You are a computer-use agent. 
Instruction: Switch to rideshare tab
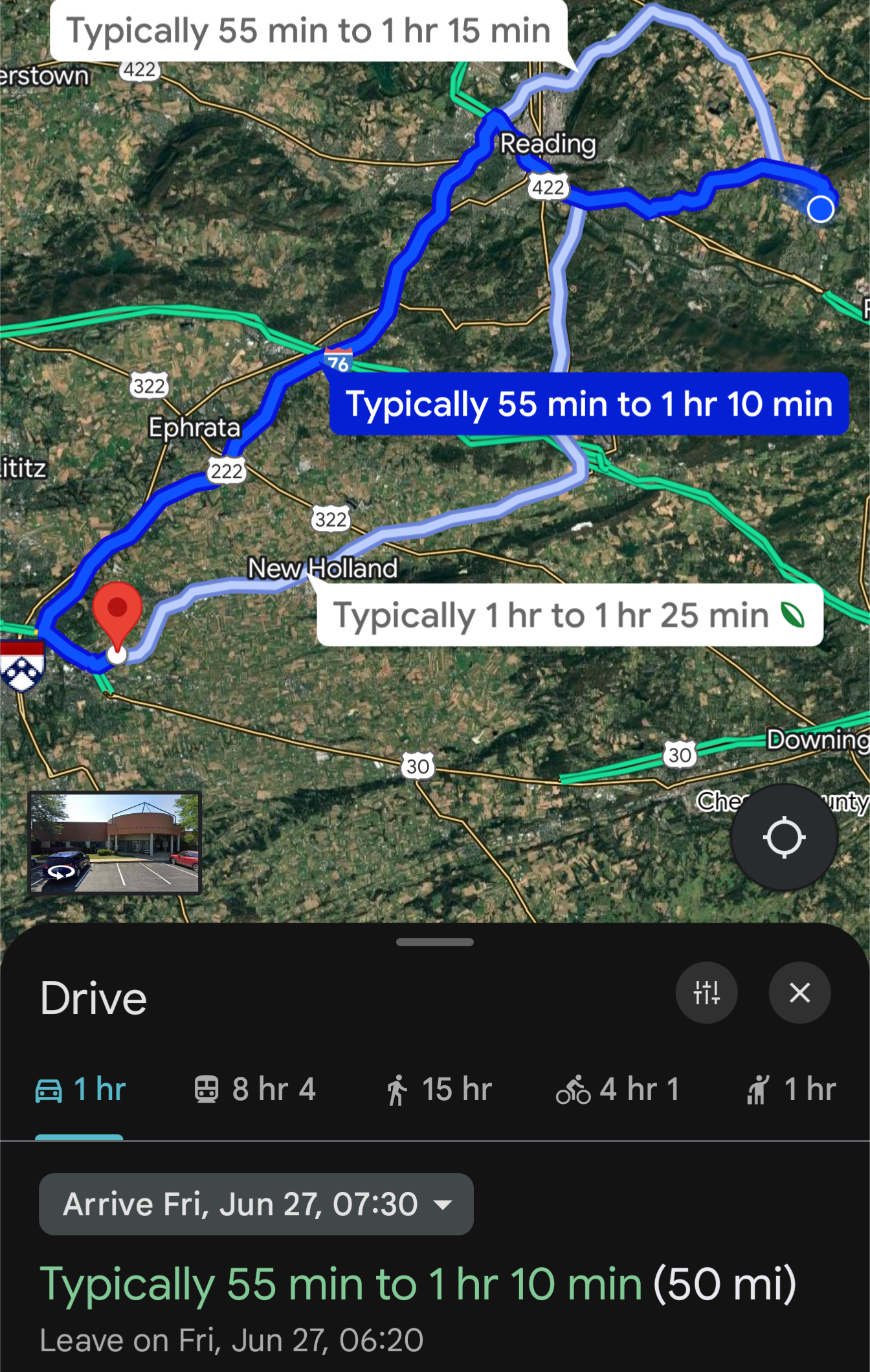[791, 1089]
